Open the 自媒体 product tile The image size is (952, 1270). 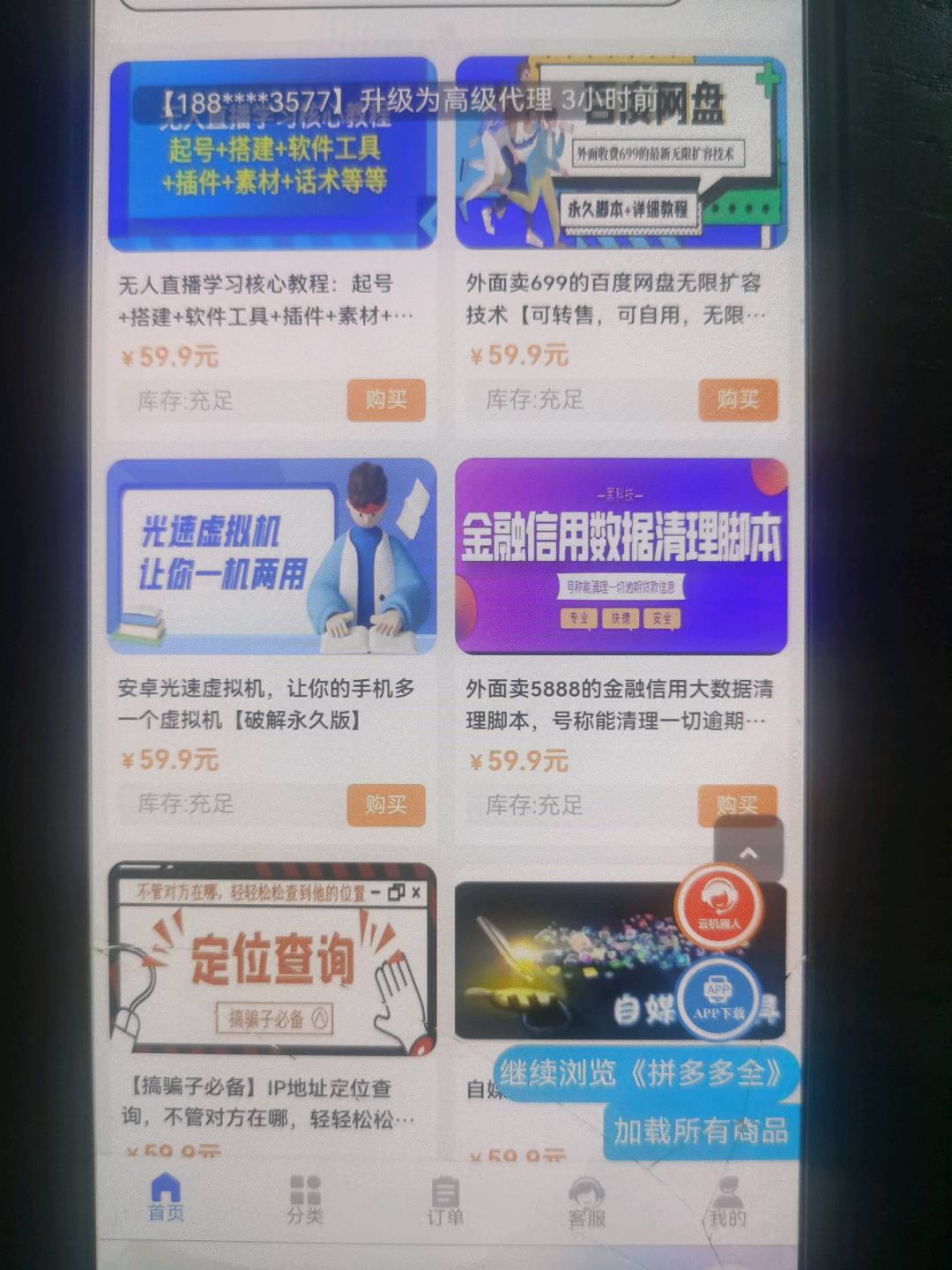coord(564,961)
